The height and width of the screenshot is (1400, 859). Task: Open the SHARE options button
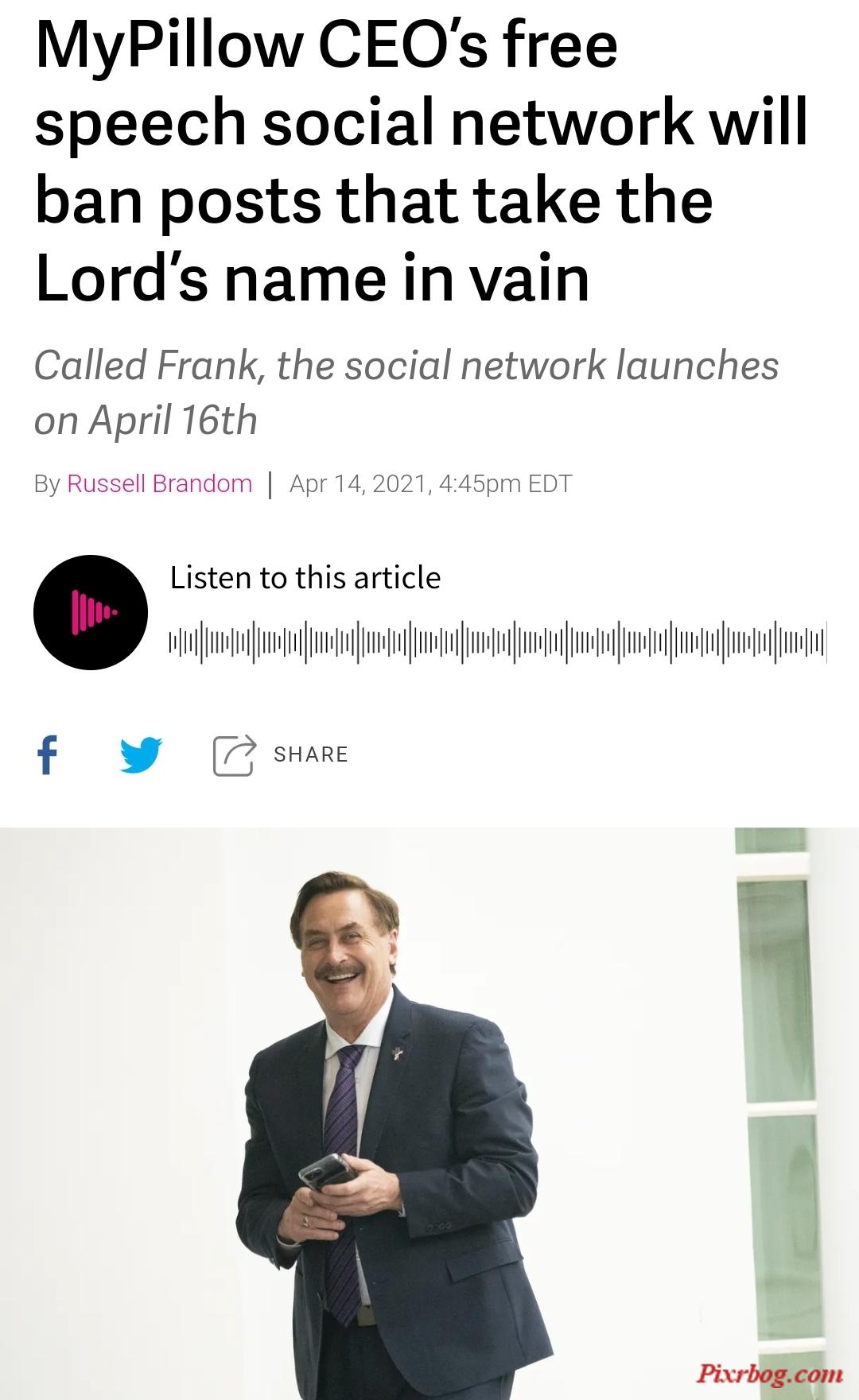coord(282,754)
